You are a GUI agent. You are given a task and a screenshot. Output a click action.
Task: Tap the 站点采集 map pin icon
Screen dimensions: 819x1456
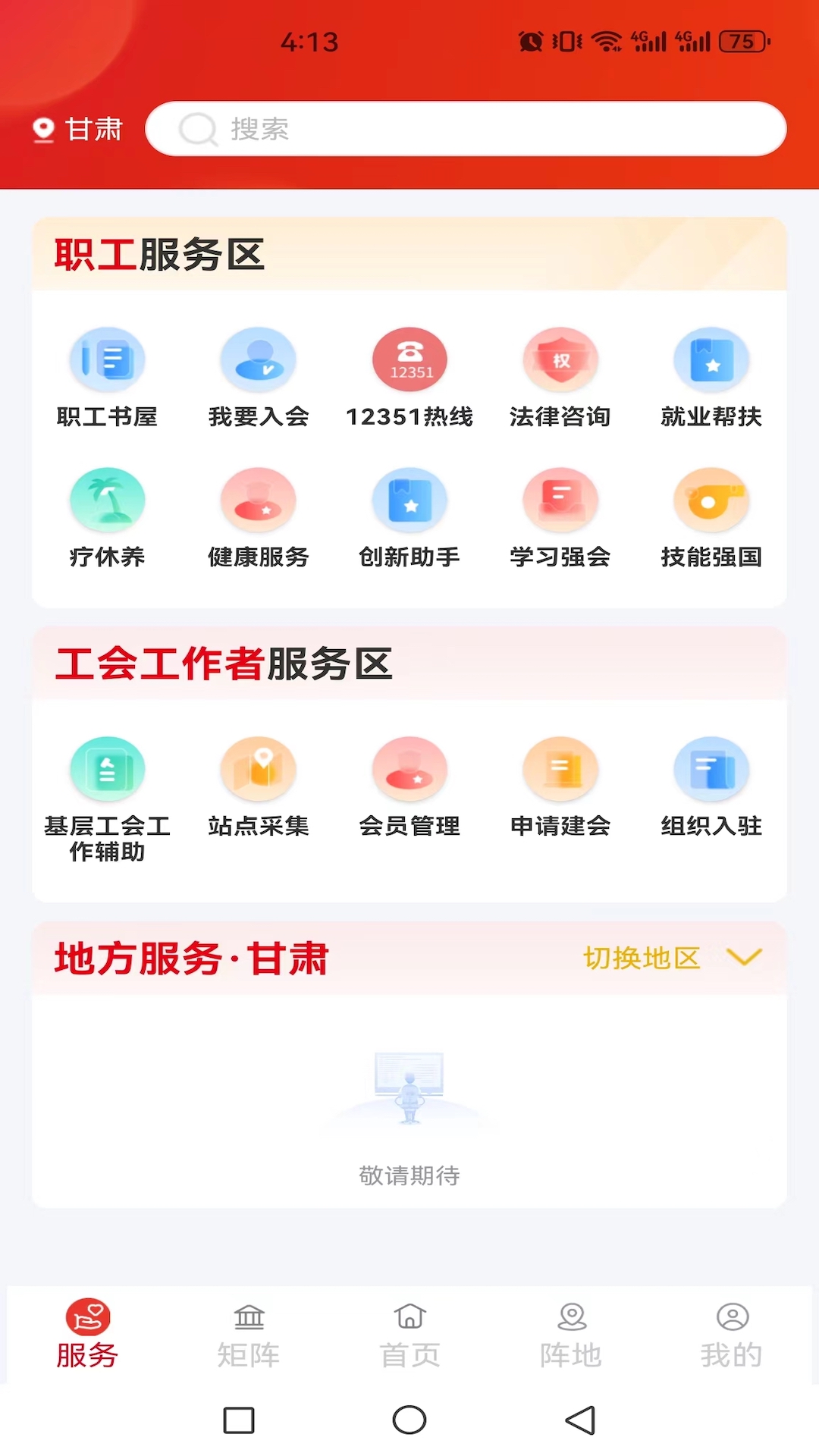[x=259, y=768]
